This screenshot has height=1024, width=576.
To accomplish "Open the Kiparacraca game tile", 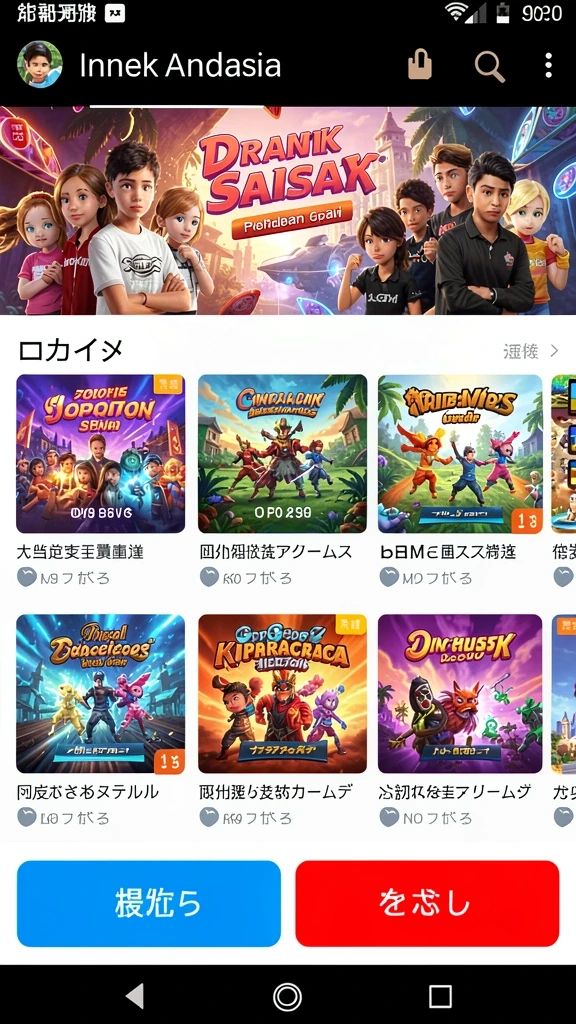I will coord(282,694).
